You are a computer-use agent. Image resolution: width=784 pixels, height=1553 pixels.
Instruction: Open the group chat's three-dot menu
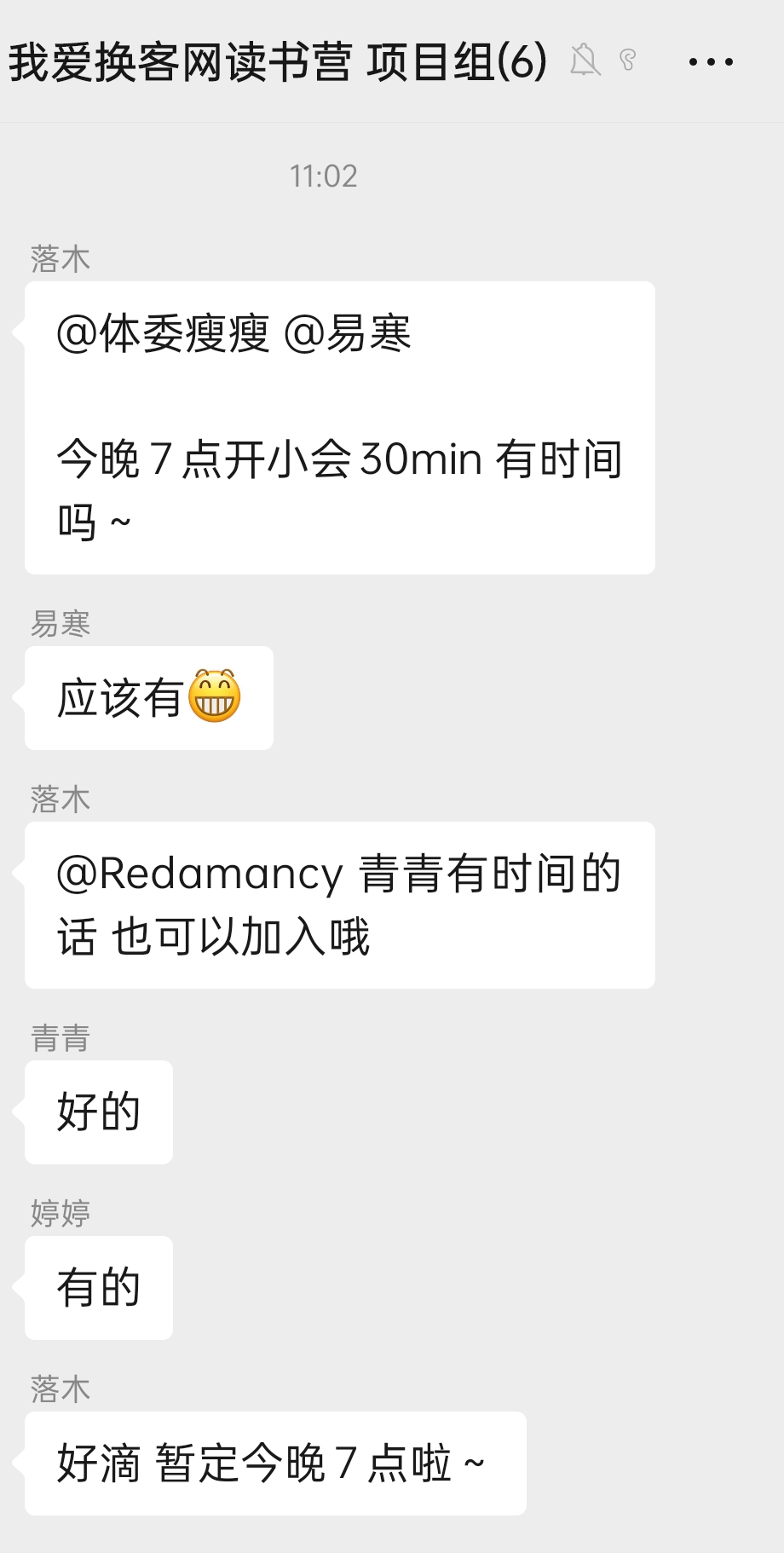[x=711, y=61]
